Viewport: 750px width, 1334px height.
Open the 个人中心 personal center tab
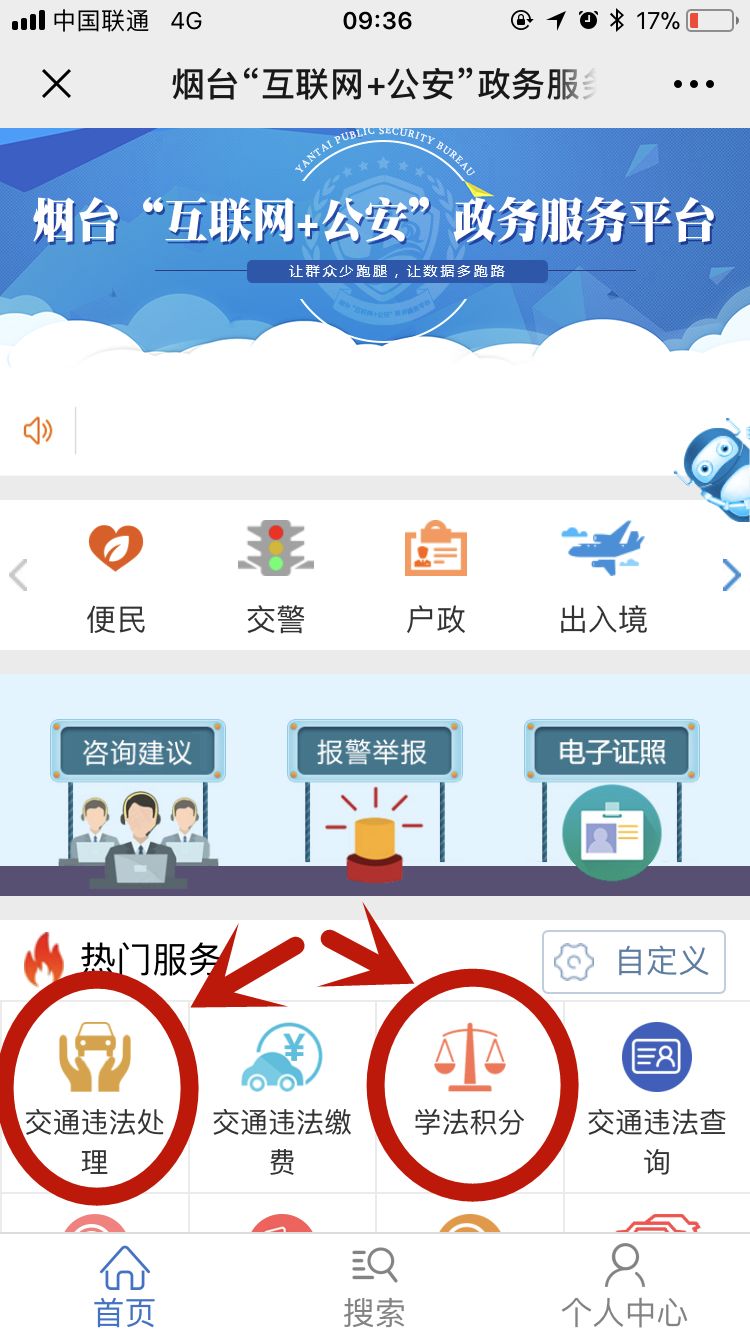click(x=624, y=1285)
